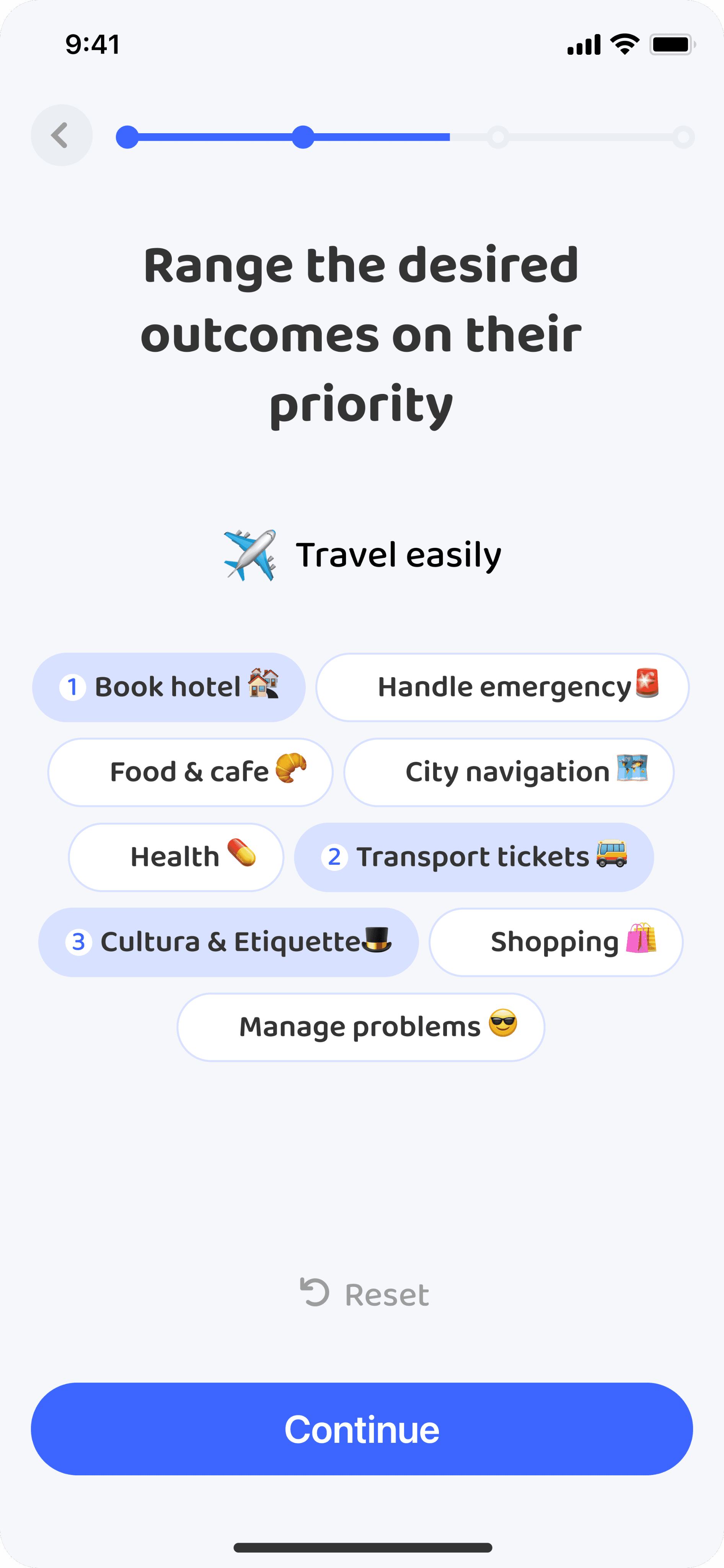Select the Handle emergency chip

(x=502, y=687)
